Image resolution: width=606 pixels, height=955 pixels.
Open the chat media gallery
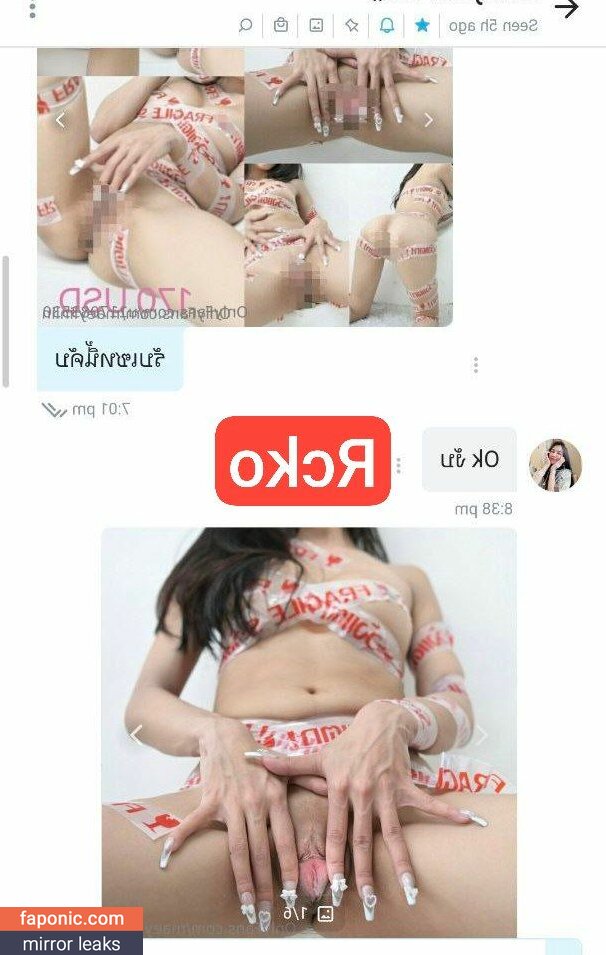(x=316, y=26)
